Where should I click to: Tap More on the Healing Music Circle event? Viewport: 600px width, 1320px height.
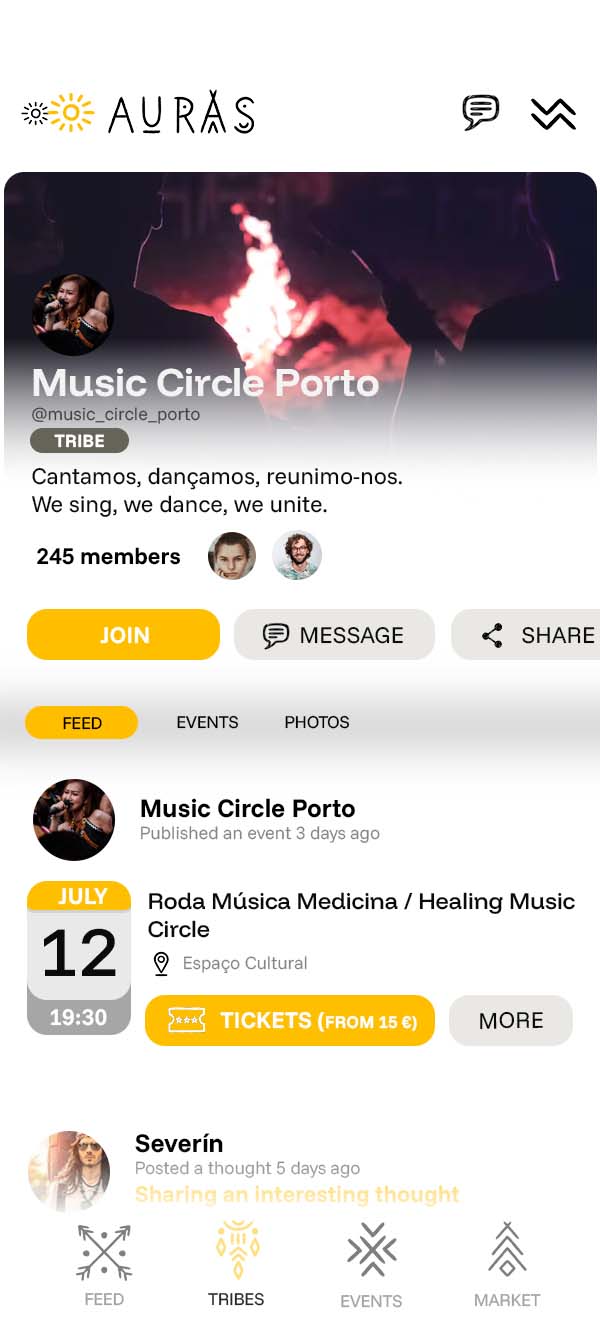pos(510,1020)
